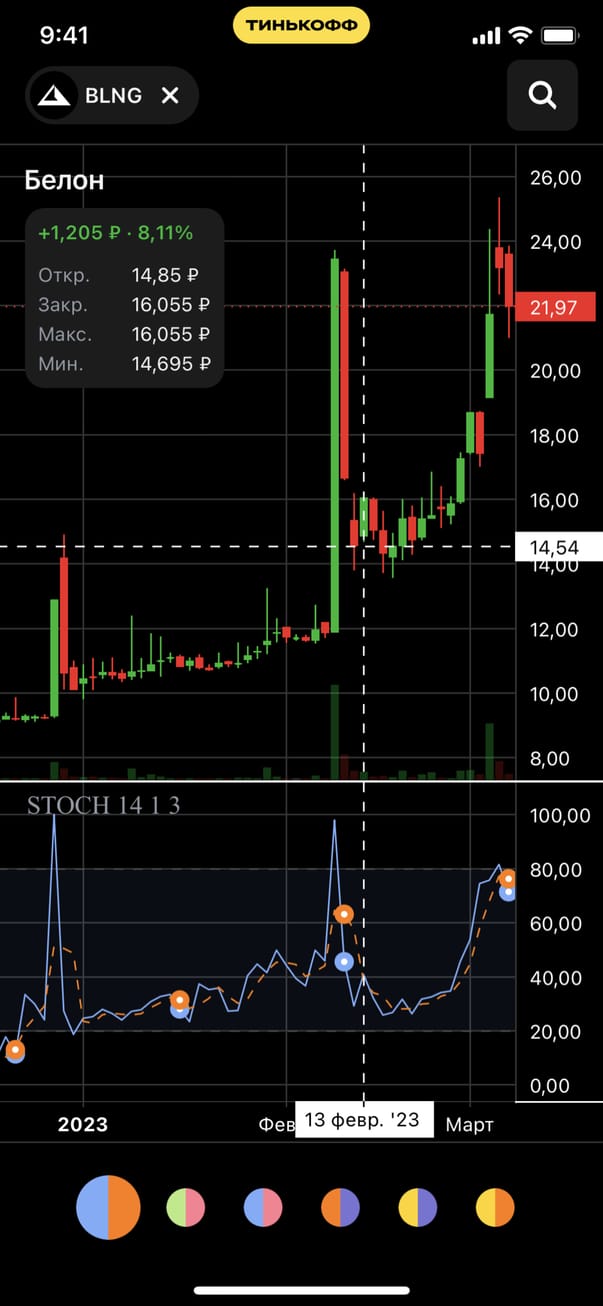
Task: Apply the orange and purple color scheme
Action: pyautogui.click(x=340, y=1207)
